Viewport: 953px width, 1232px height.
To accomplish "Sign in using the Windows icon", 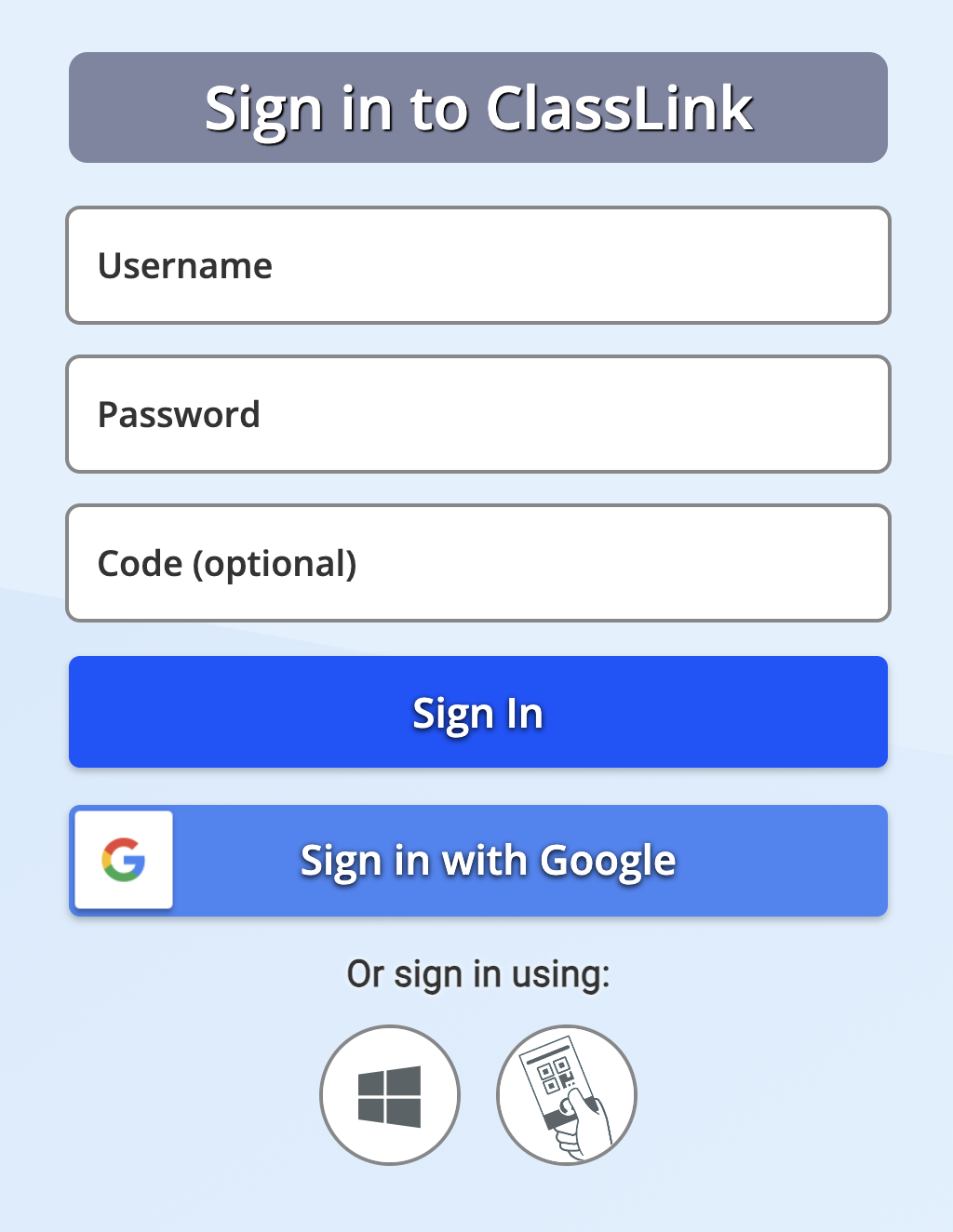I will tap(390, 1095).
